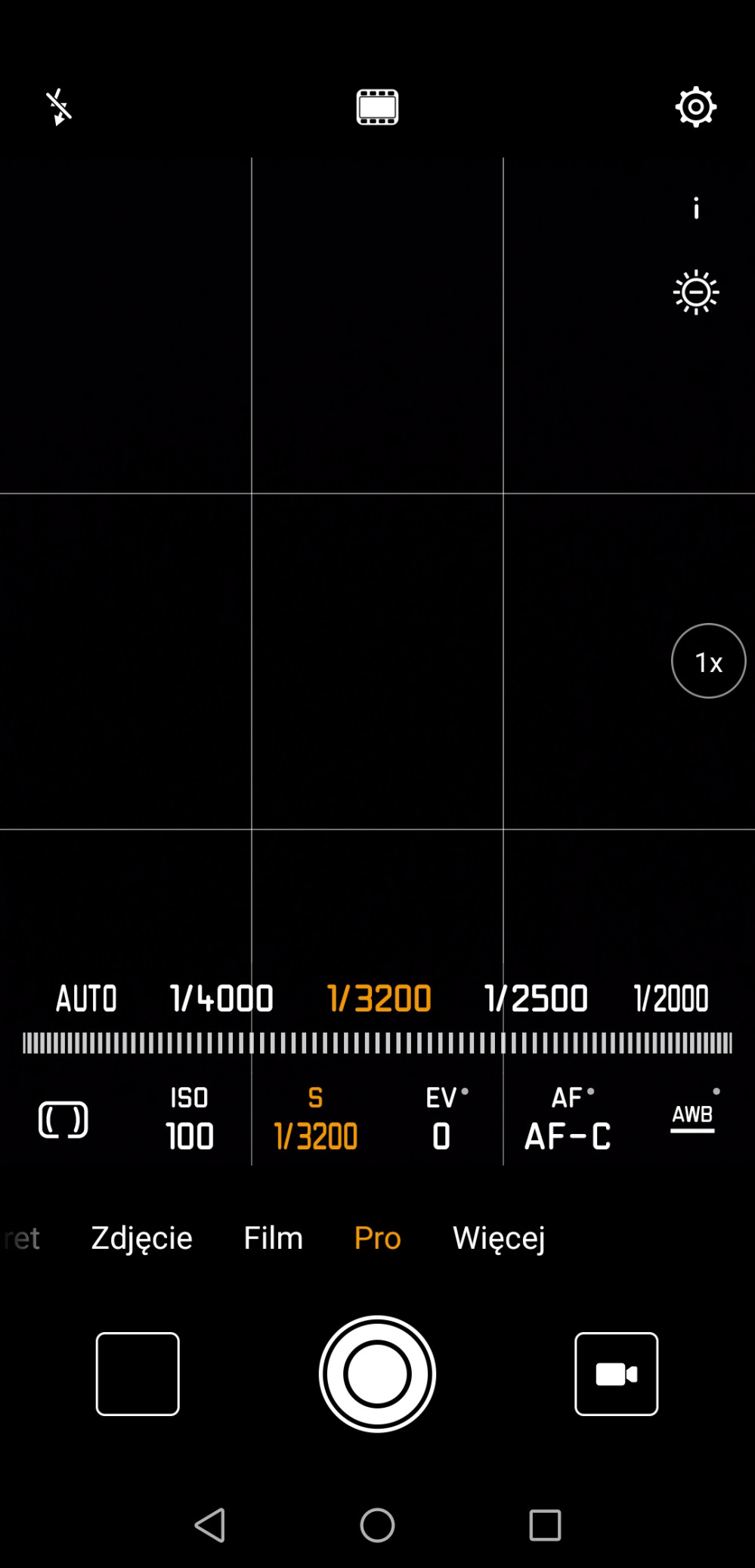Open the ISO 100 setting

(190, 1119)
